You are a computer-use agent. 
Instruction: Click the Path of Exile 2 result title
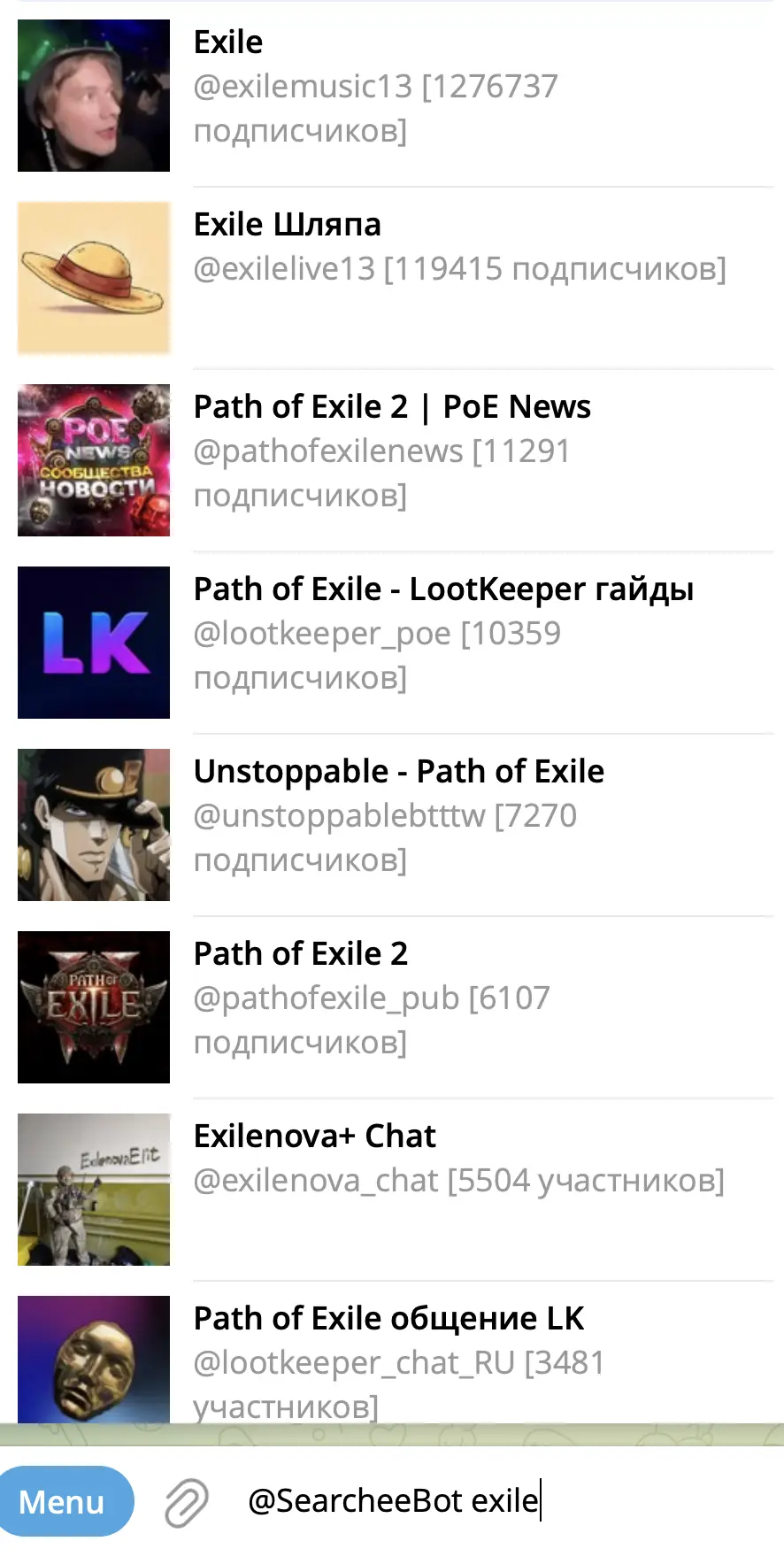(x=301, y=953)
